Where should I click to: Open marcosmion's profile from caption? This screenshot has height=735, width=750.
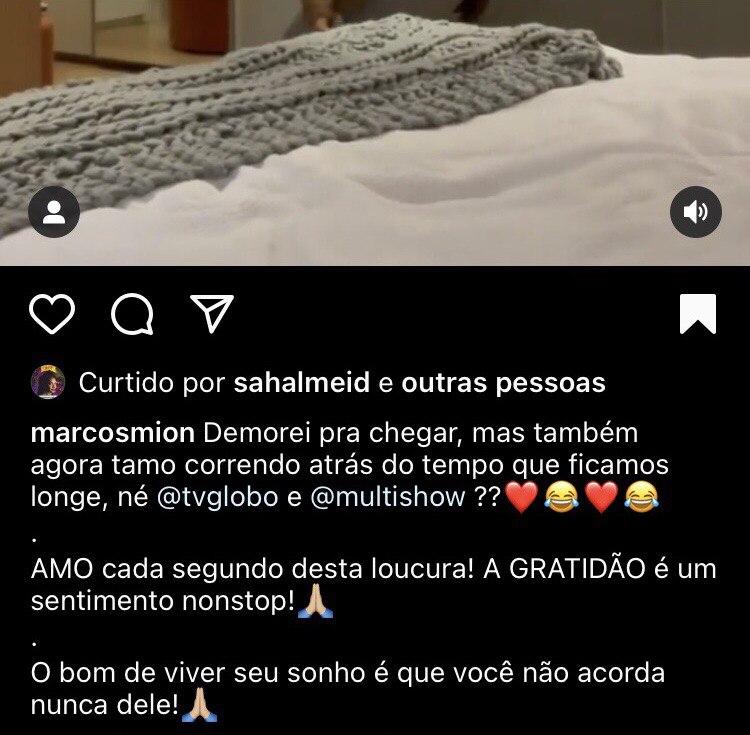(114, 435)
